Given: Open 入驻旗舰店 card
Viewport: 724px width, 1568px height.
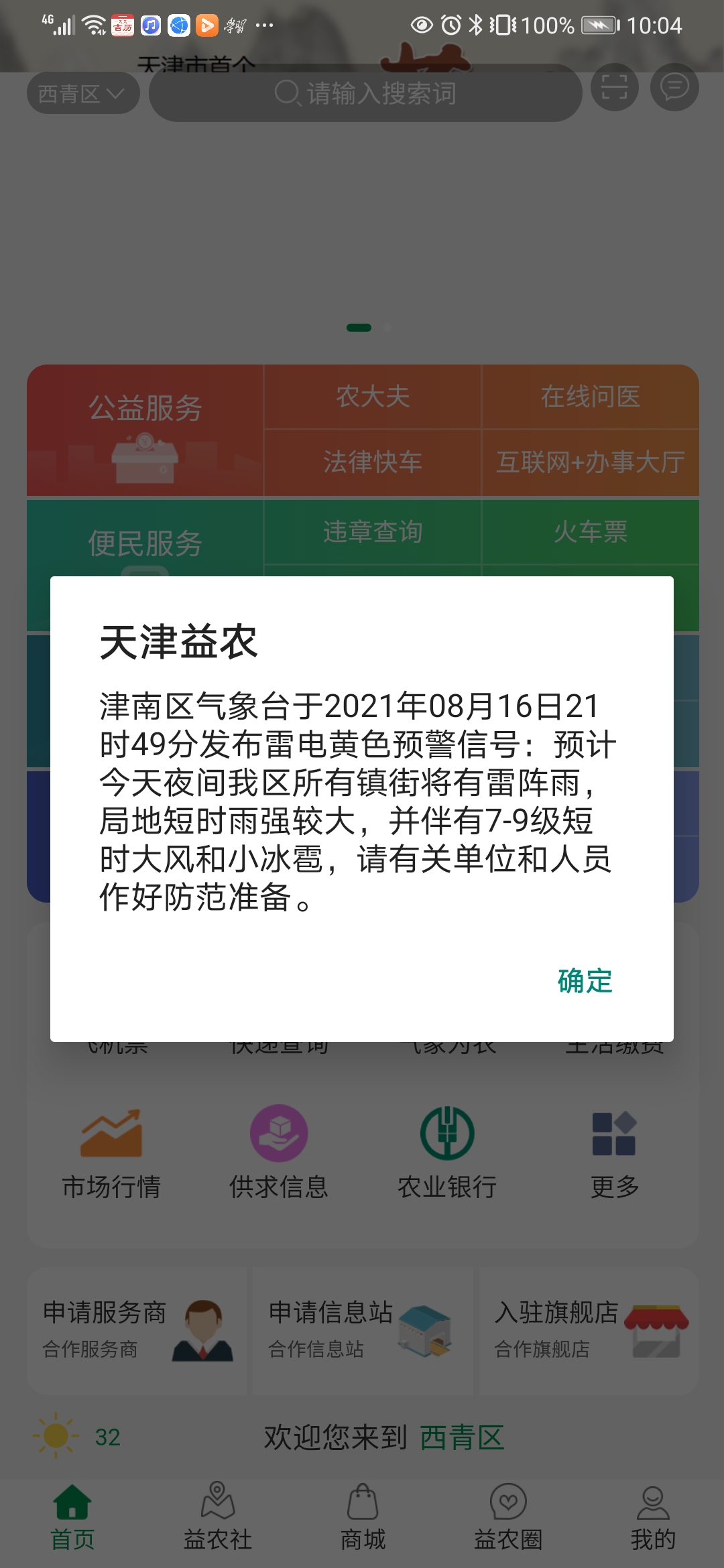Looking at the screenshot, I should (589, 1331).
